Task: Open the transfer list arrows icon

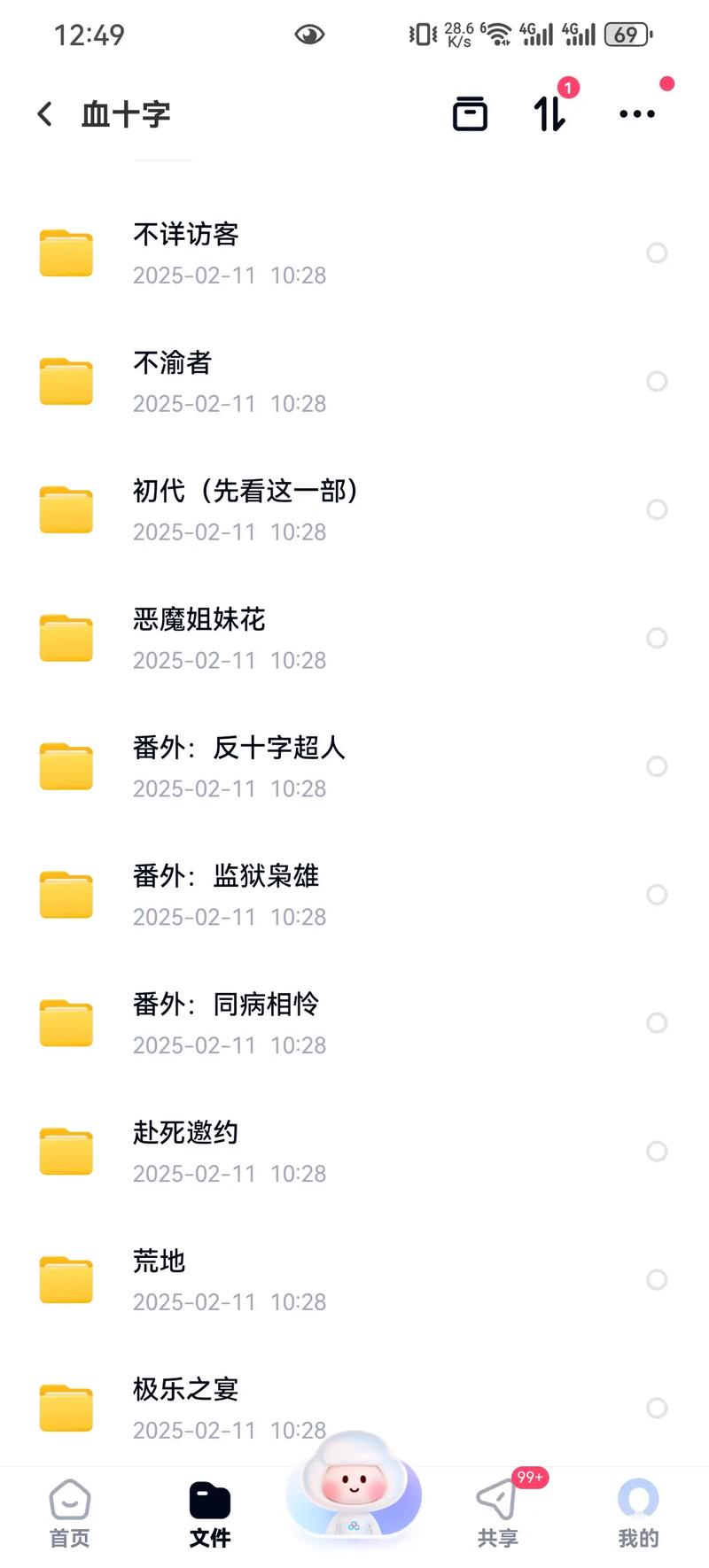Action: point(549,114)
